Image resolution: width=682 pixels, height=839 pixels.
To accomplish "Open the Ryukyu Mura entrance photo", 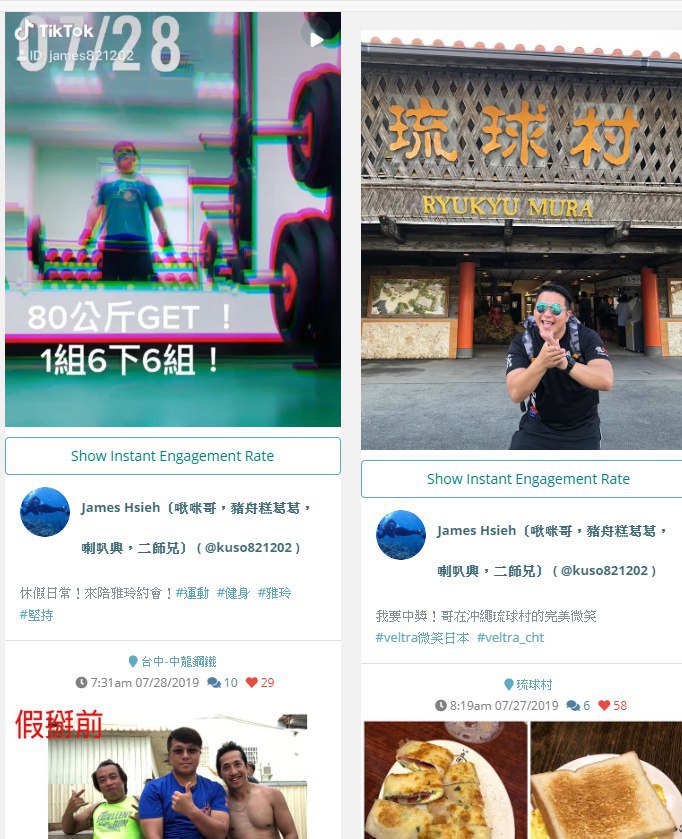I will pyautogui.click(x=521, y=240).
